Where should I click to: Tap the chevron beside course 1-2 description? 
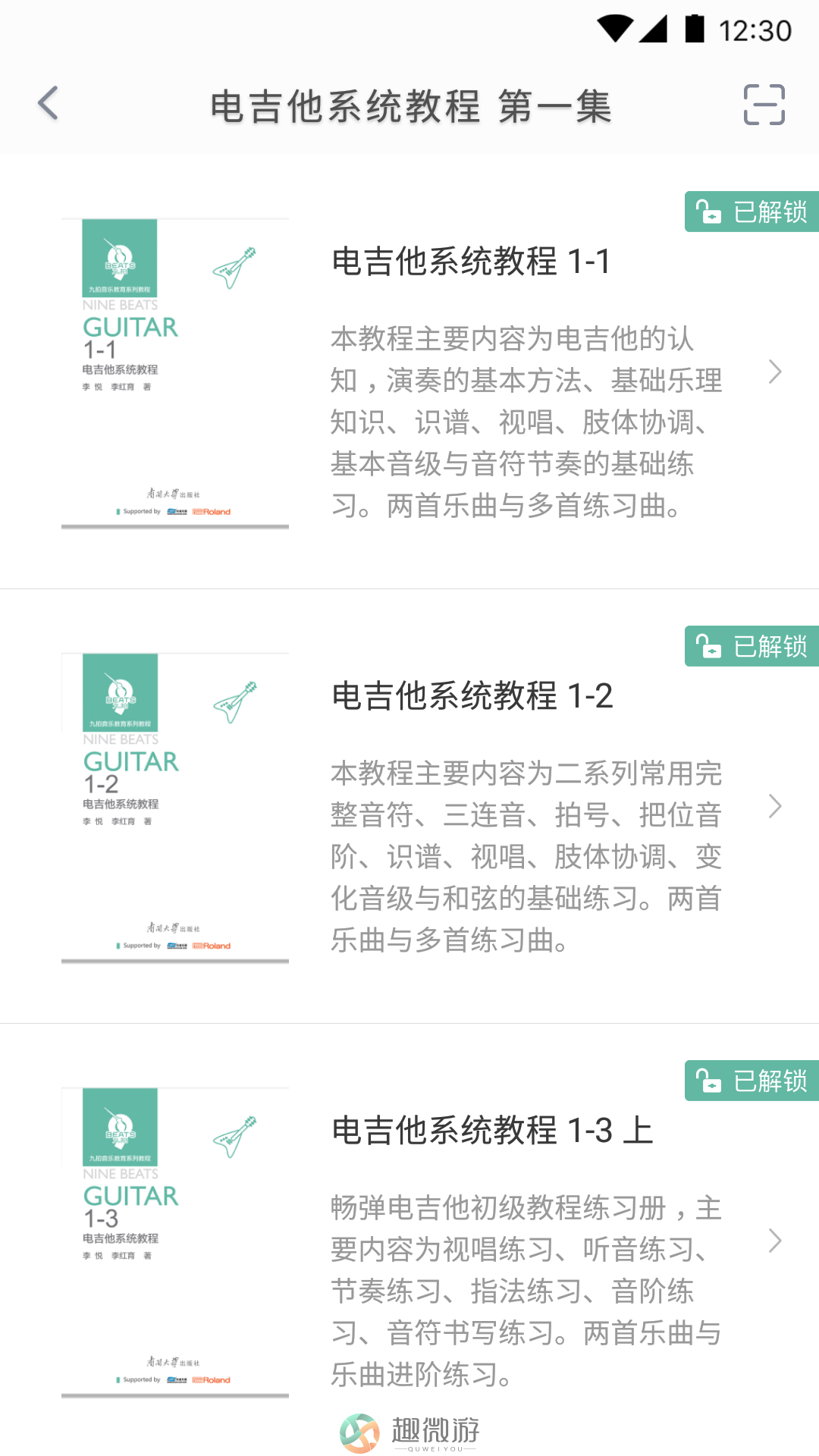[774, 806]
